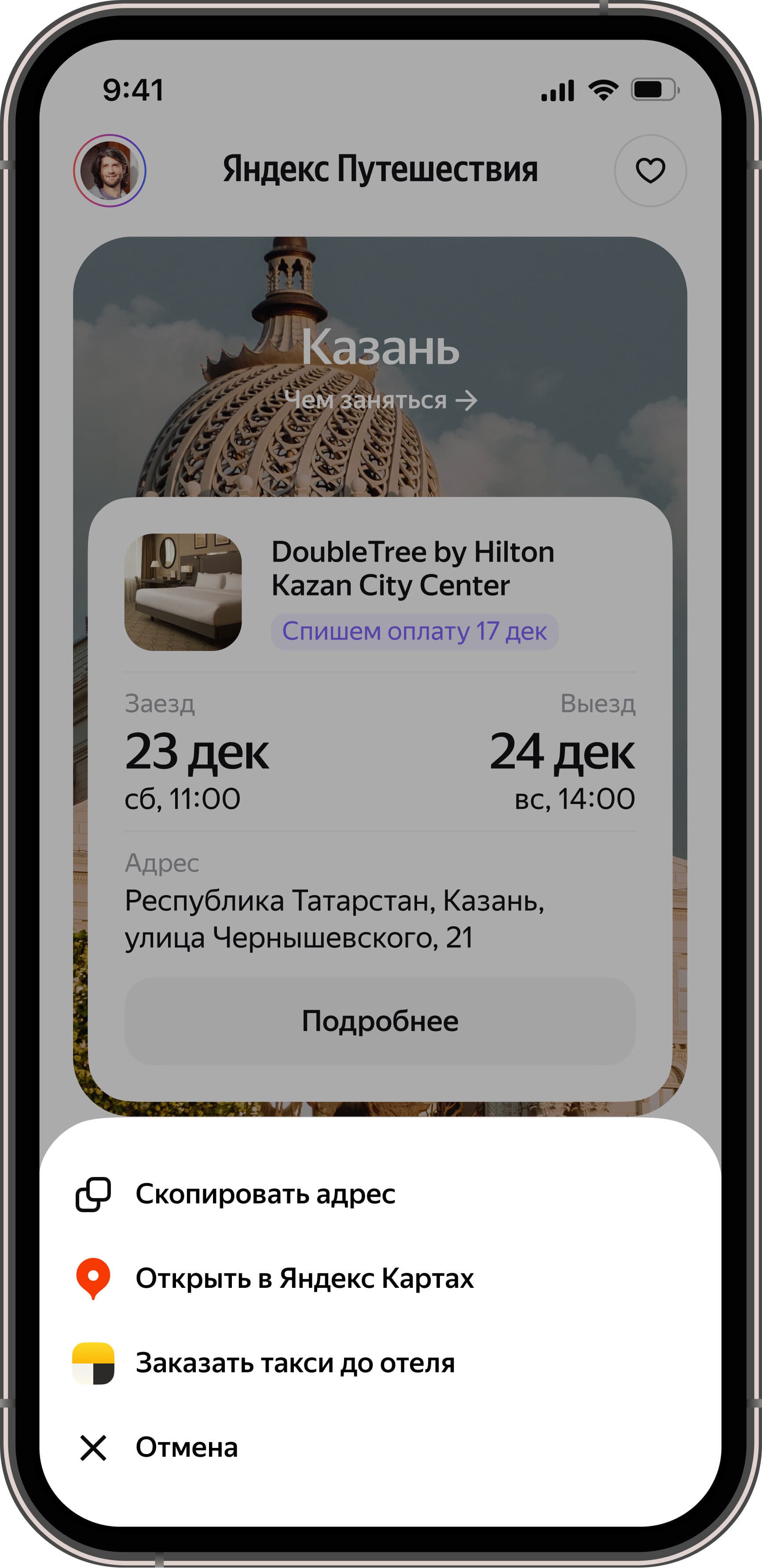Dismiss the sheet with Отмена
This screenshot has width=762, height=1568.
pos(186,1447)
